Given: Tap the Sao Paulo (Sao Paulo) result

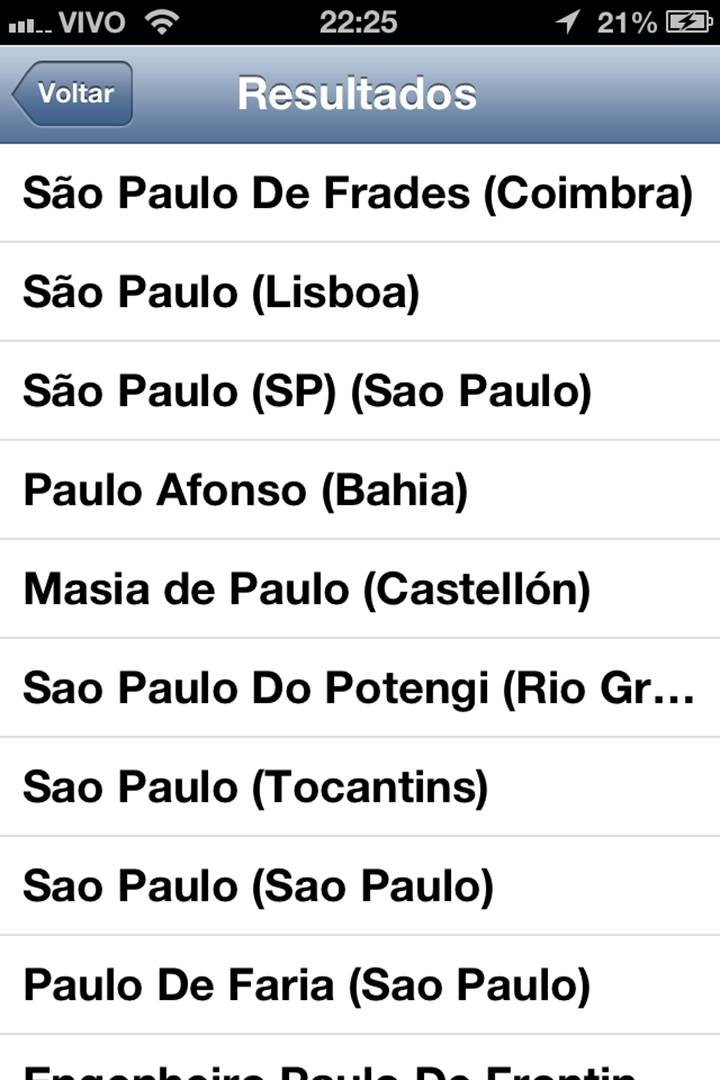Looking at the screenshot, I should click(x=358, y=886).
